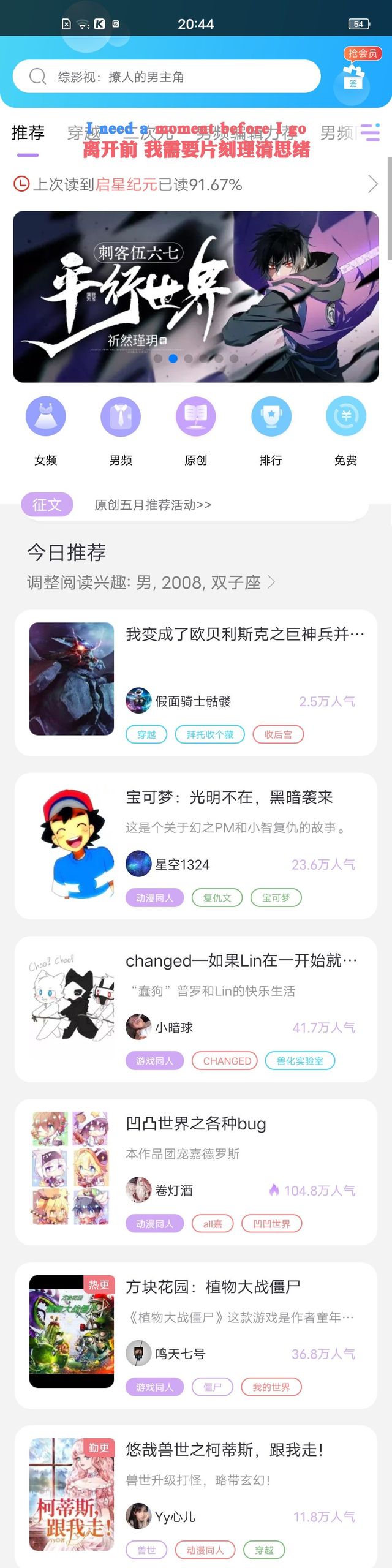Open the book 凹凸世界之各种bug
Screen dimensions: 392x1568
point(196,1124)
